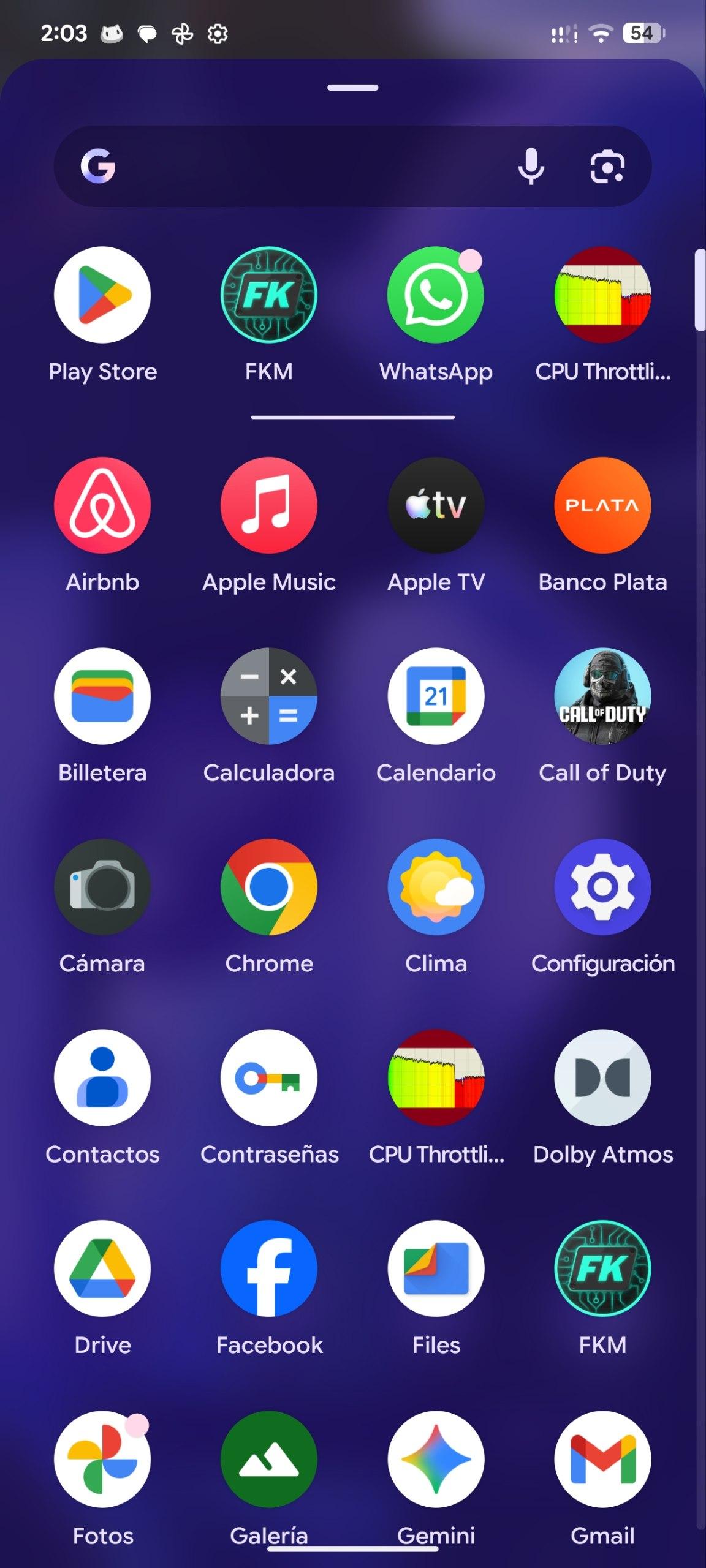Open Google Drive

(102, 1268)
